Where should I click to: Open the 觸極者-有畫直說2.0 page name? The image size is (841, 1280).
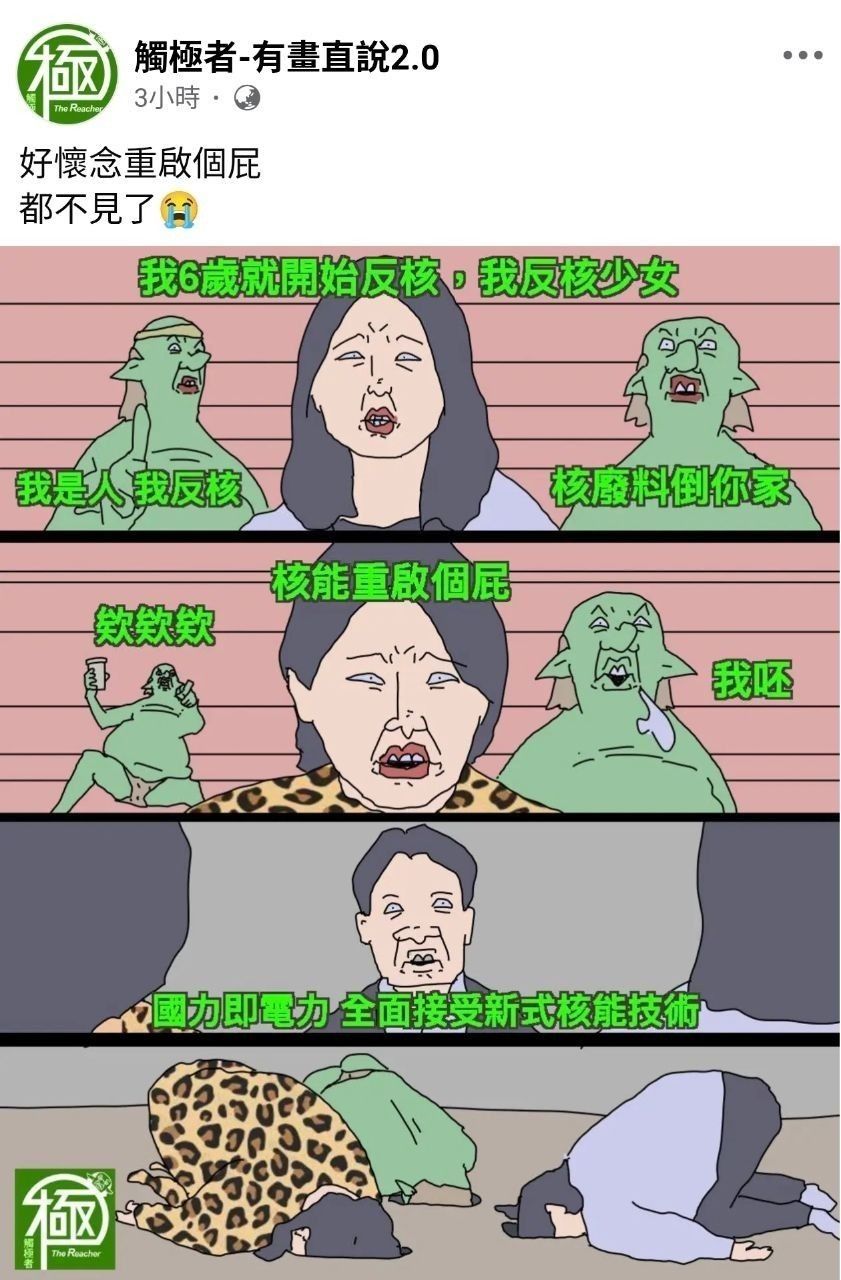[x=286, y=57]
